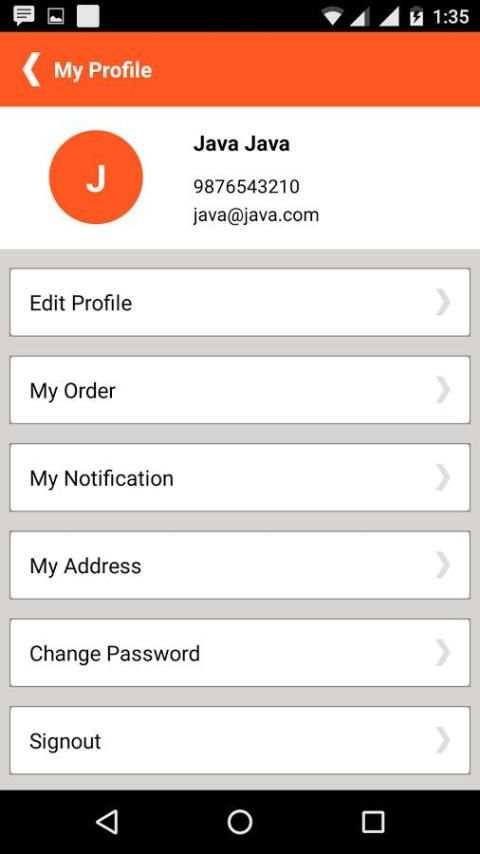Open Edit Profile
Image resolution: width=480 pixels, height=854 pixels.
click(x=240, y=302)
